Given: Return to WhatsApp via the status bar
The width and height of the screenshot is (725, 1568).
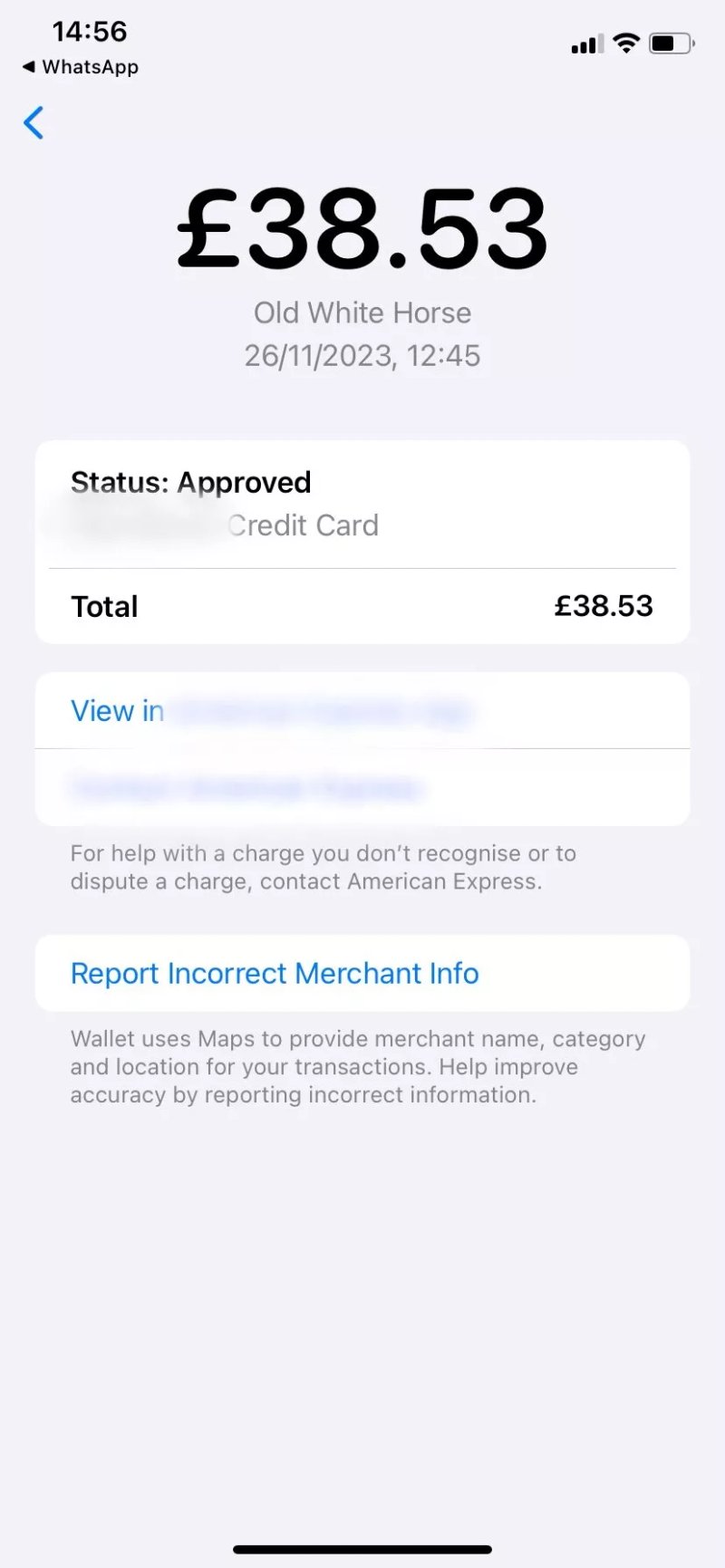Looking at the screenshot, I should 80,67.
